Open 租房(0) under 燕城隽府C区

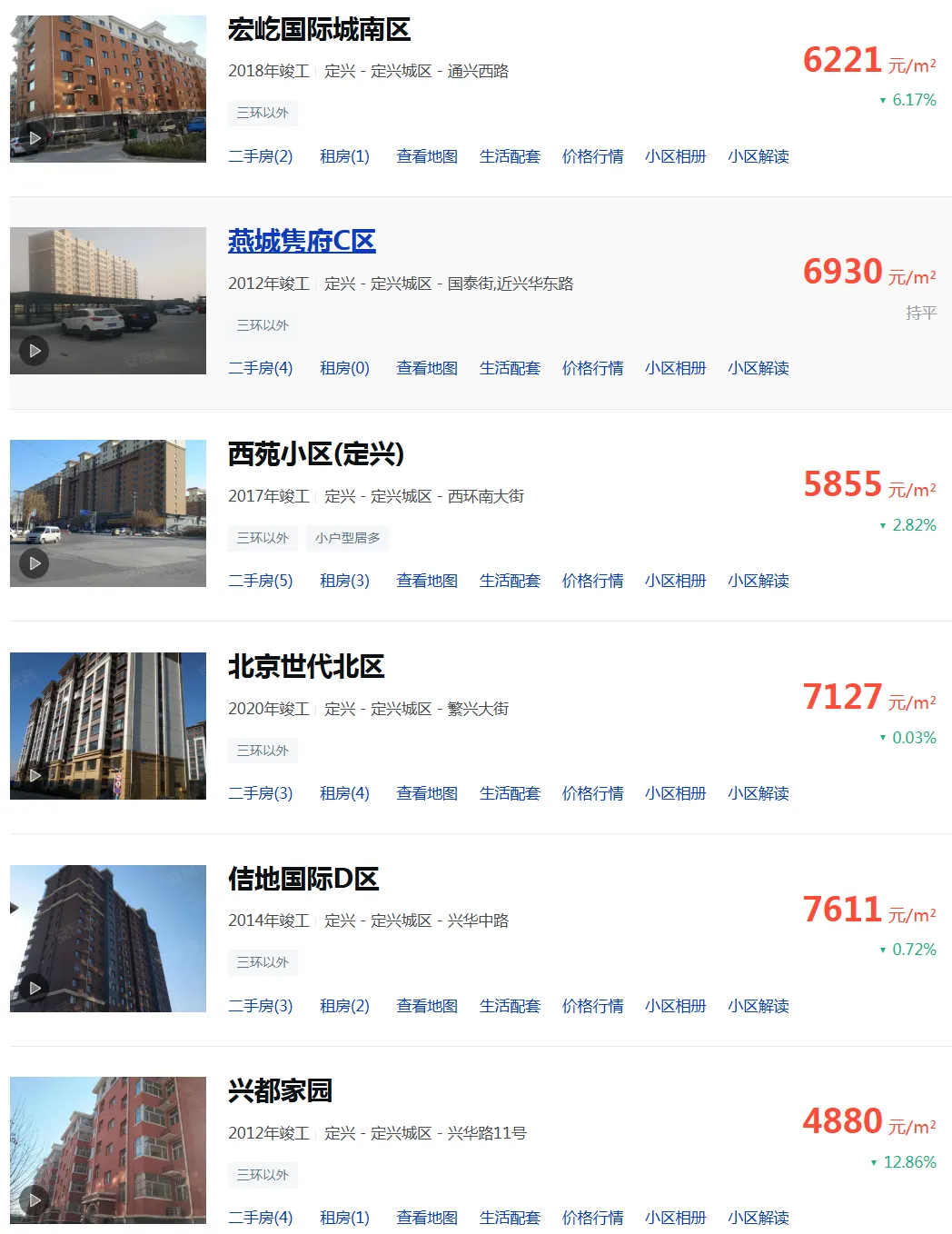(x=344, y=368)
